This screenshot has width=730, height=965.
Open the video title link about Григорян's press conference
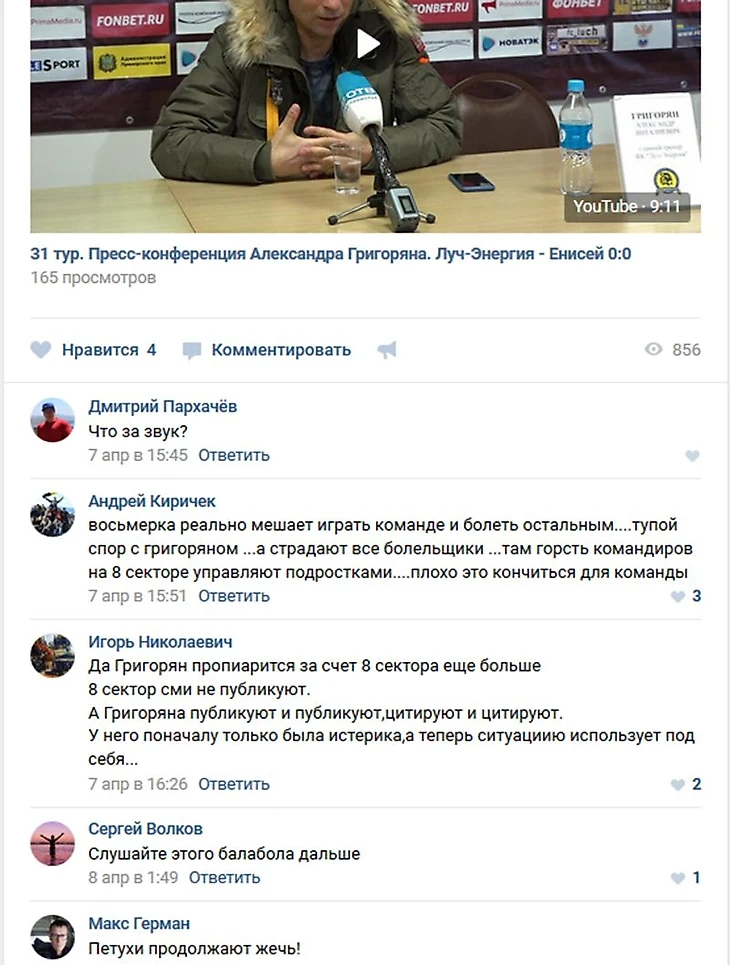330,254
